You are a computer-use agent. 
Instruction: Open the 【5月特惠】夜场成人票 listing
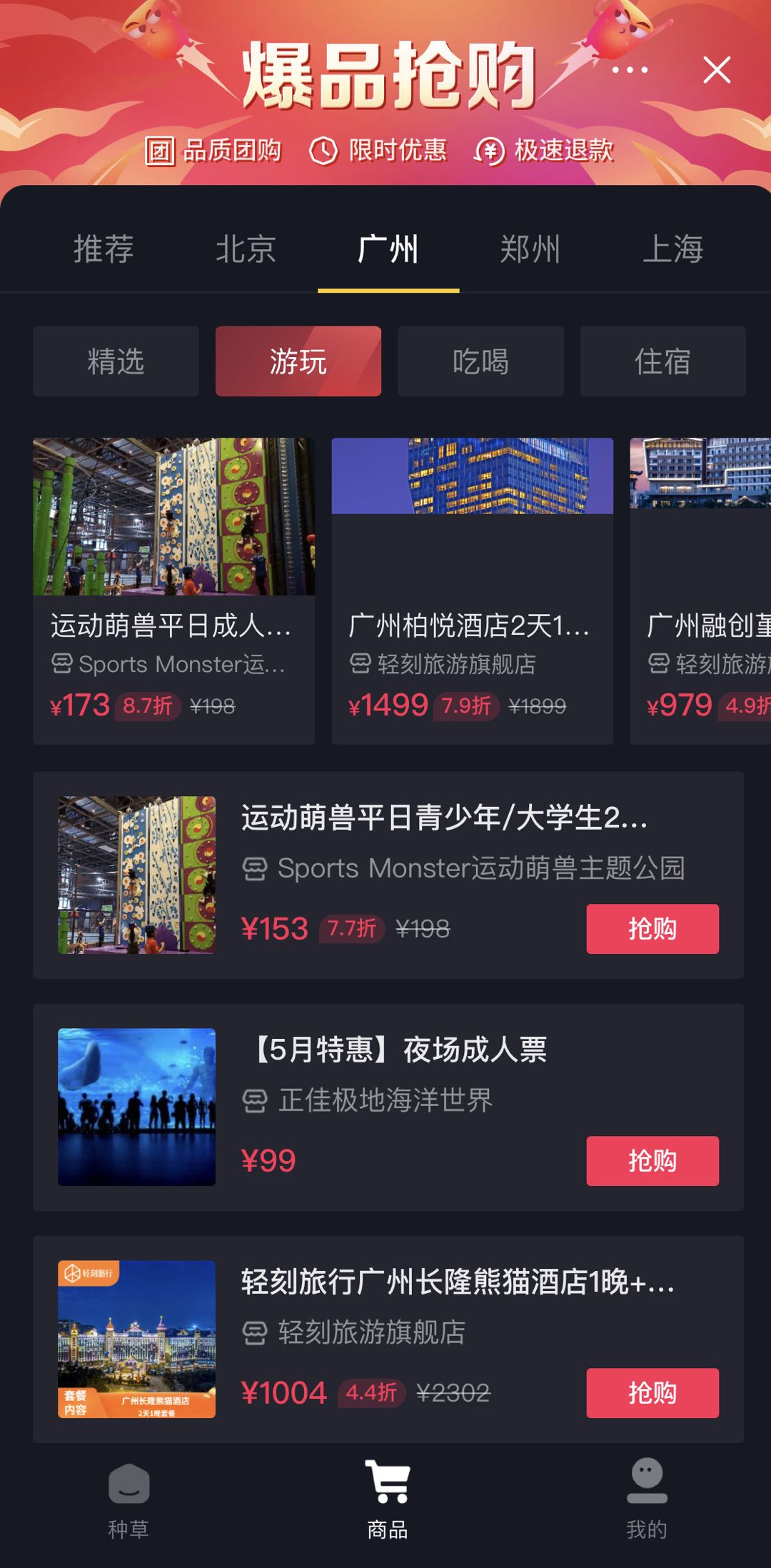click(x=400, y=1050)
